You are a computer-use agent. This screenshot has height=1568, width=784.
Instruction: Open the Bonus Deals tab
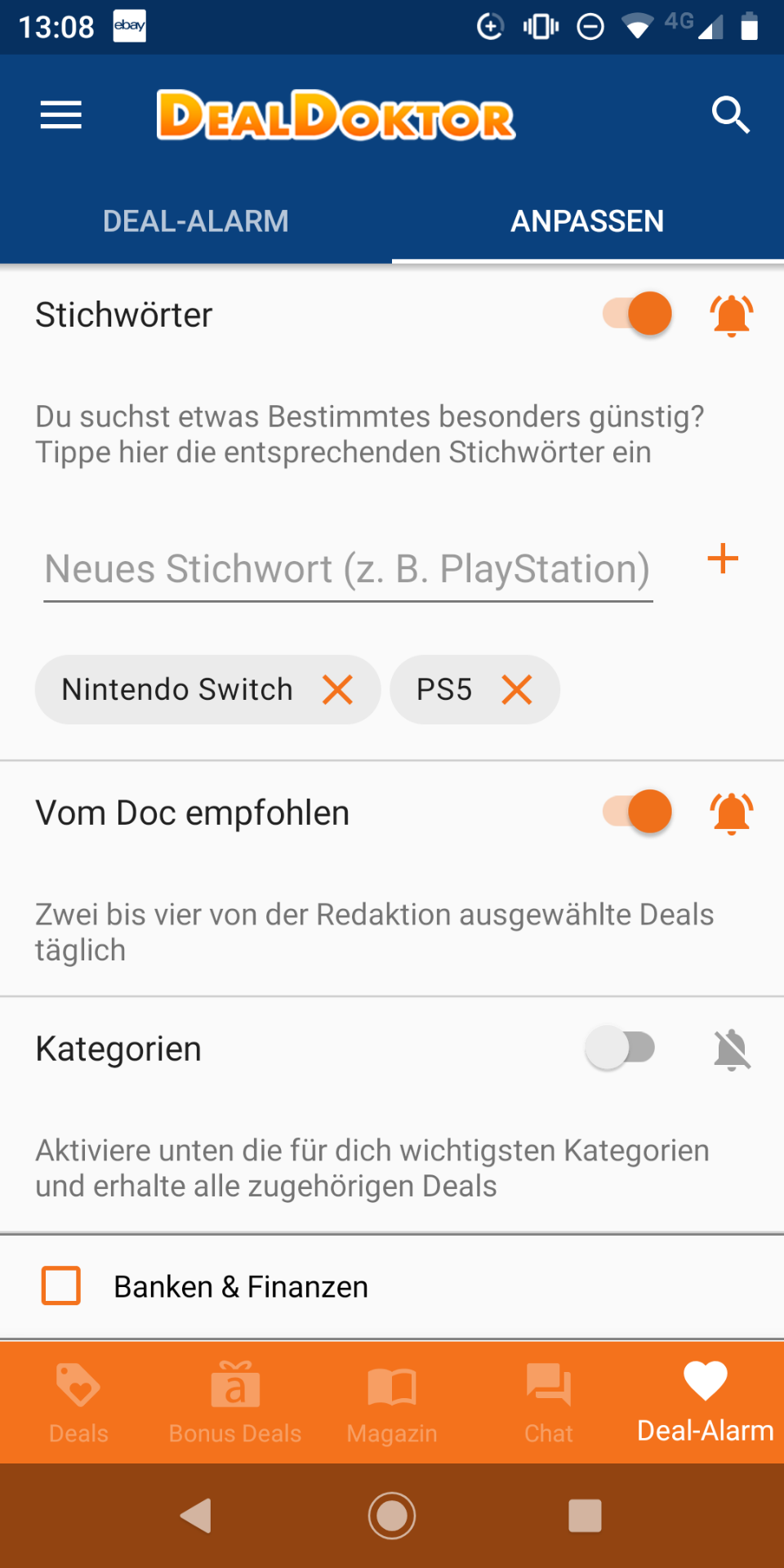[x=235, y=1403]
